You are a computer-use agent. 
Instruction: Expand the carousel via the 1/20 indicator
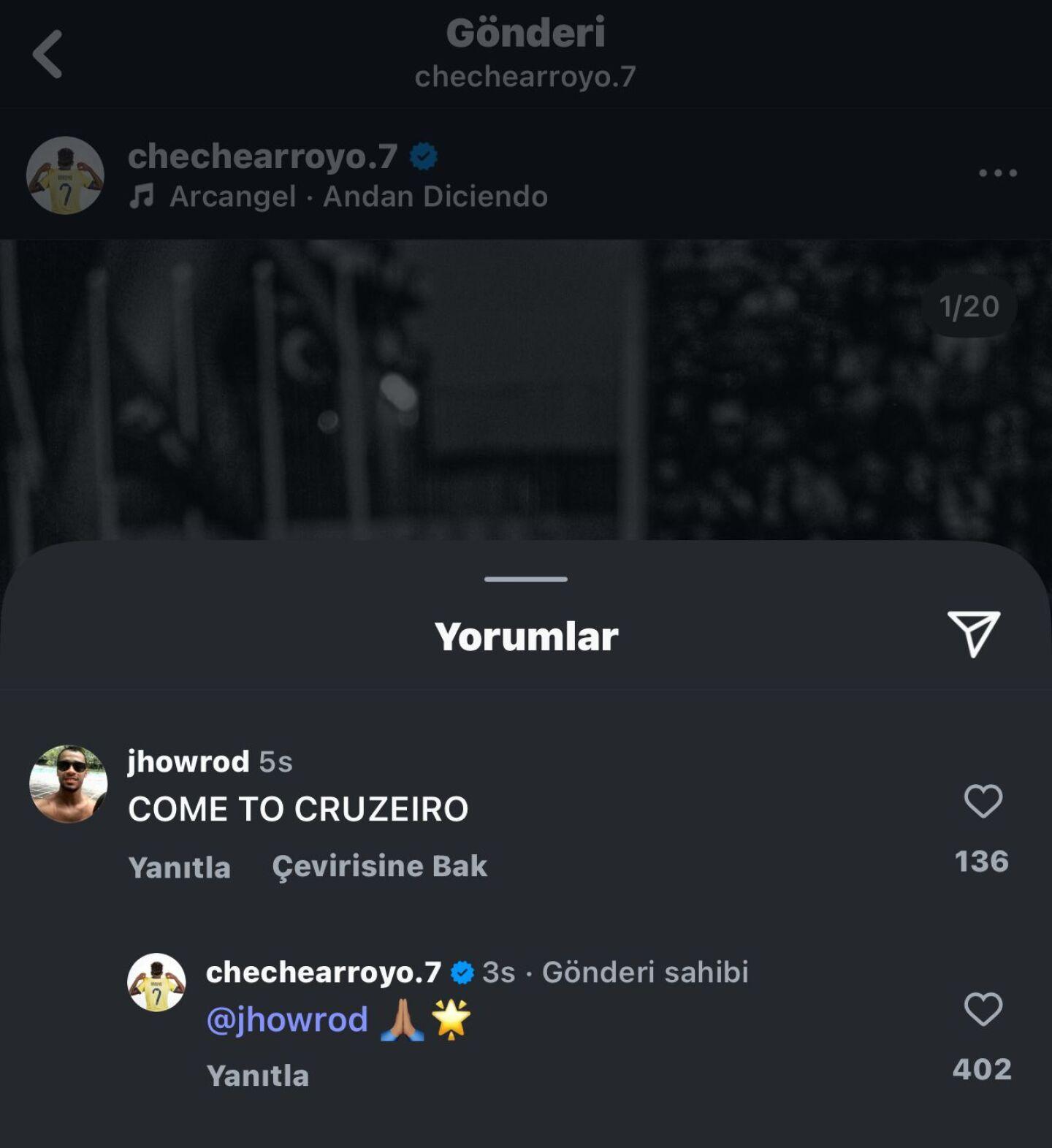point(968,308)
